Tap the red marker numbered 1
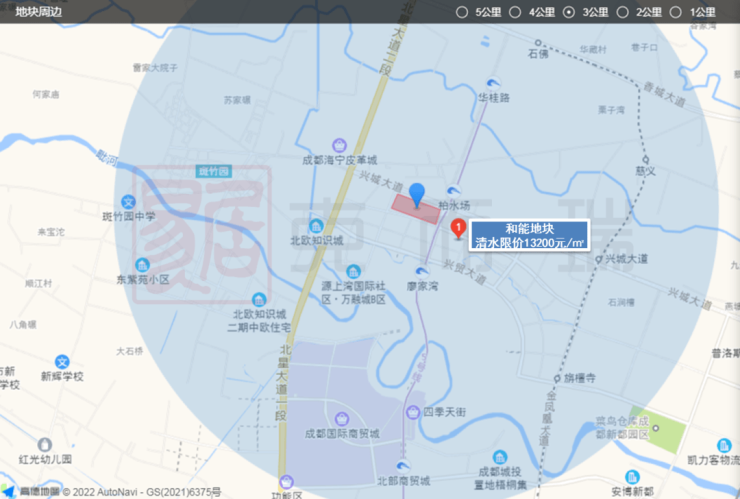Screen dimensions: 740x499 (x=459, y=229)
